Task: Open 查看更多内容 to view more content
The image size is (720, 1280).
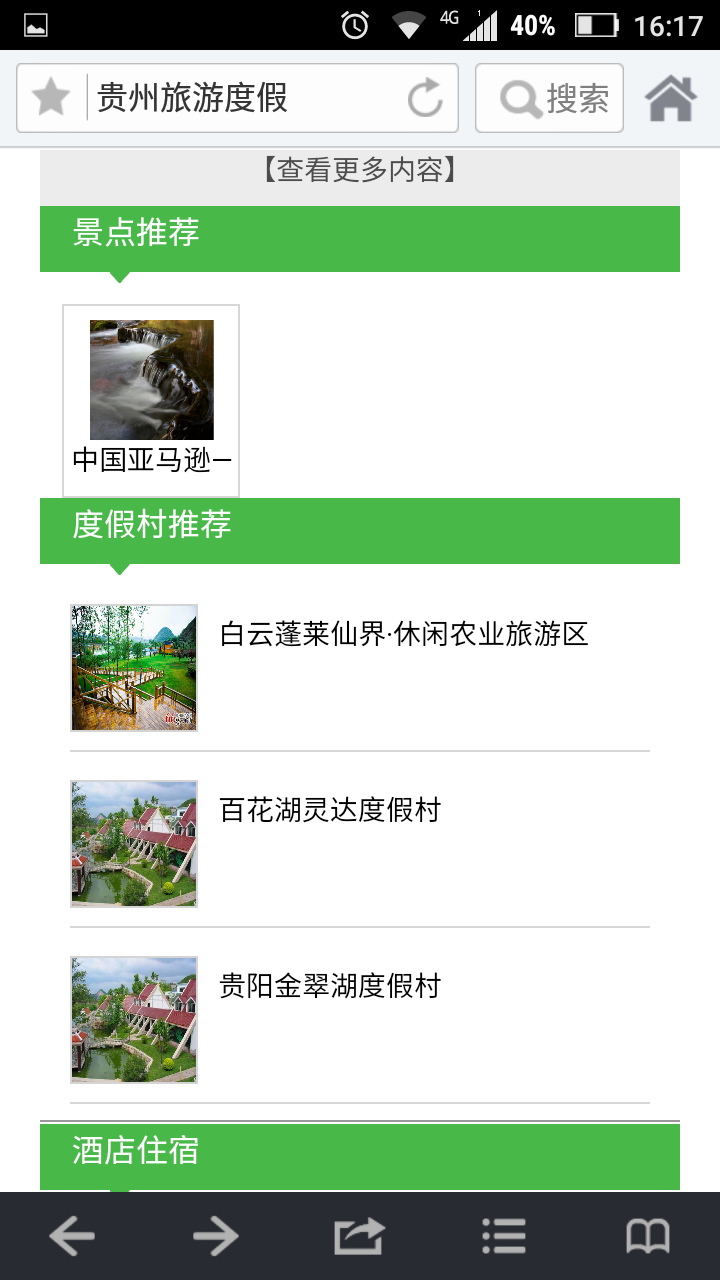Action: pyautogui.click(x=360, y=171)
